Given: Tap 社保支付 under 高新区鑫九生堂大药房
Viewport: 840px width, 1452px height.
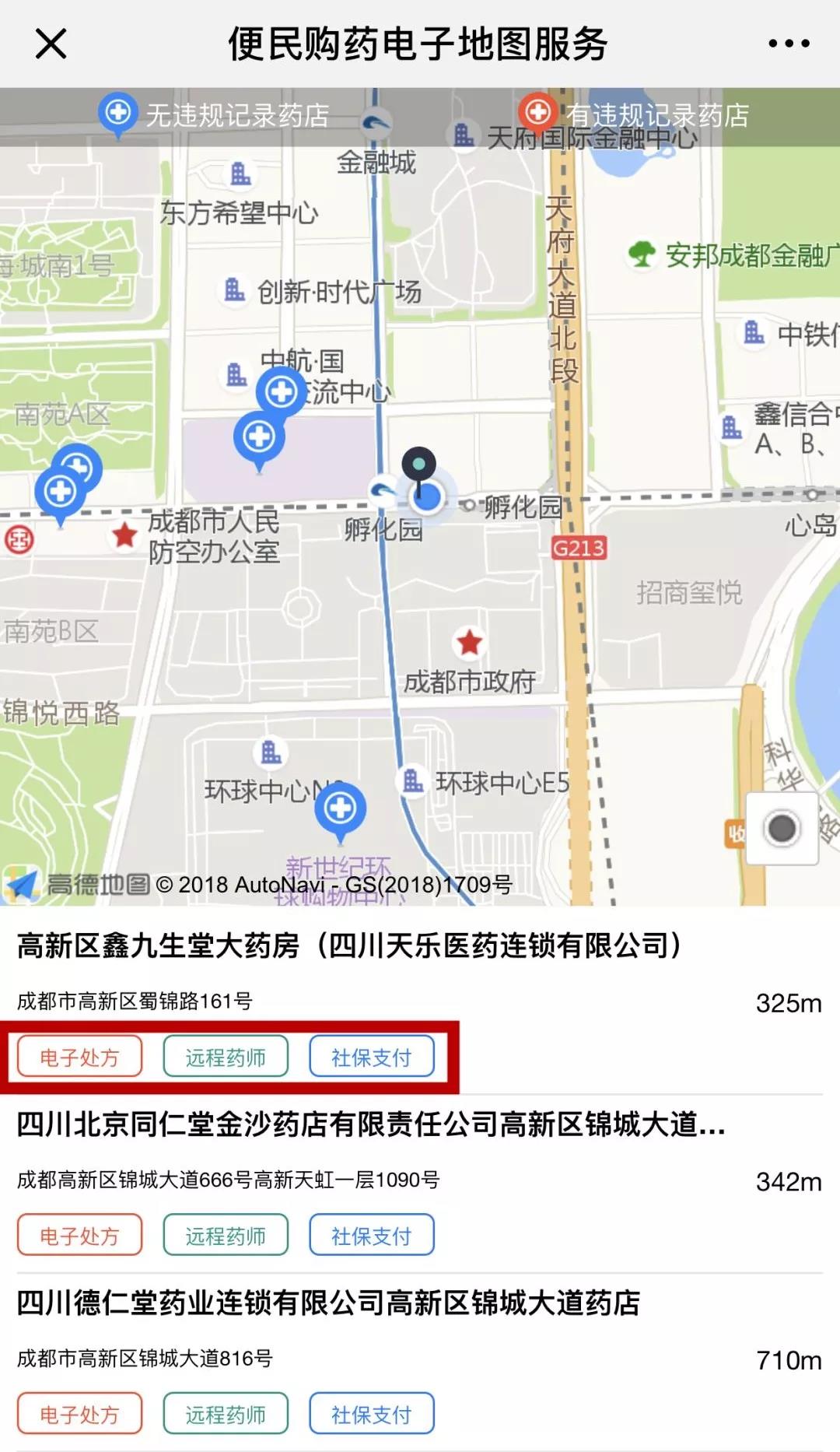Looking at the screenshot, I should point(371,1057).
